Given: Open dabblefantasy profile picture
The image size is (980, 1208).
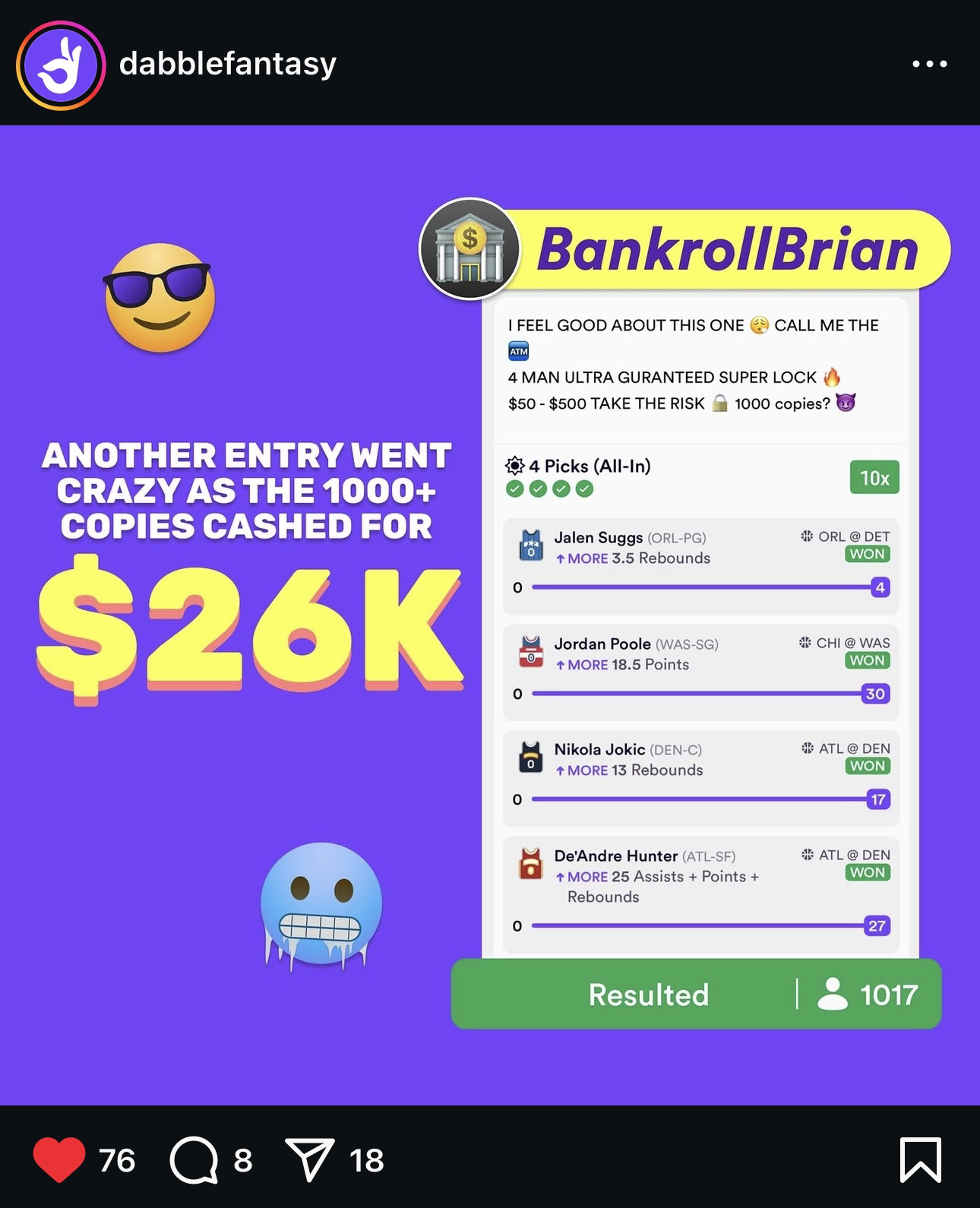Looking at the screenshot, I should click(61, 65).
